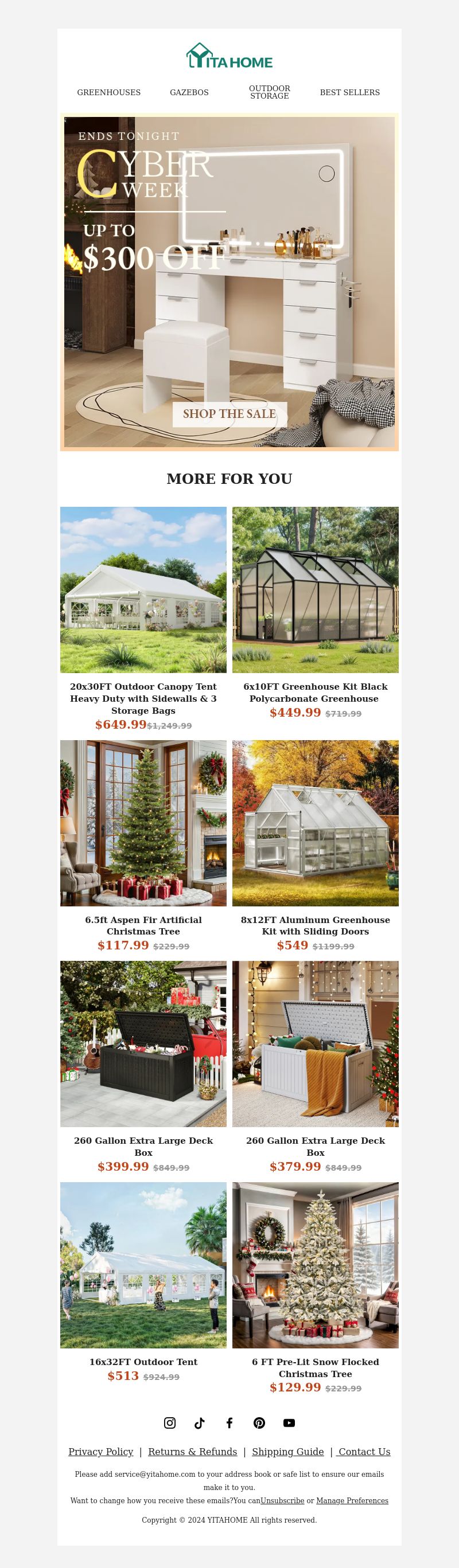Image resolution: width=459 pixels, height=1568 pixels.
Task: Visit the YITAHOME Instagram page
Action: [x=170, y=1422]
